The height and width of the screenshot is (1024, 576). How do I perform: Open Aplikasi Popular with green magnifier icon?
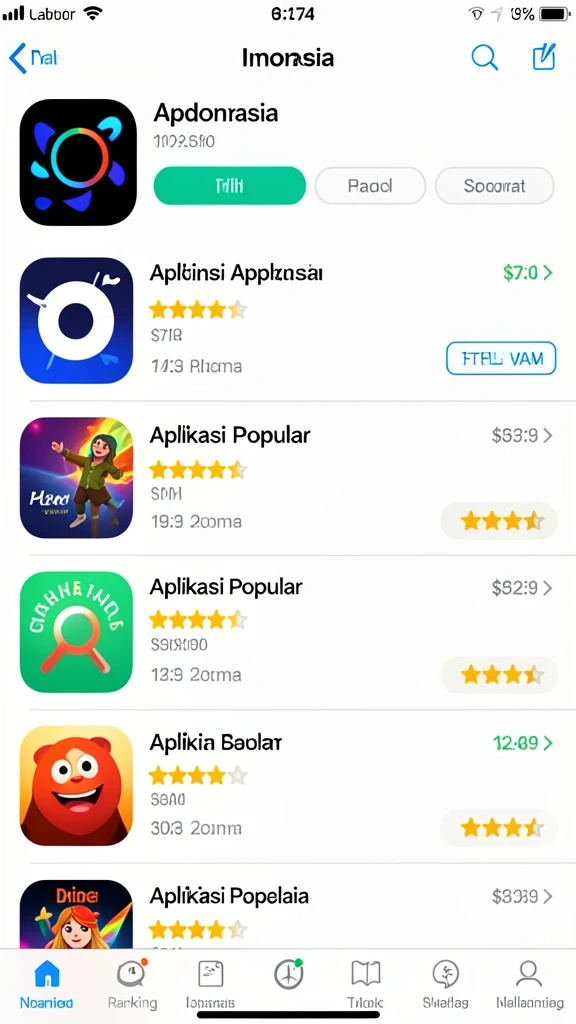click(x=288, y=632)
